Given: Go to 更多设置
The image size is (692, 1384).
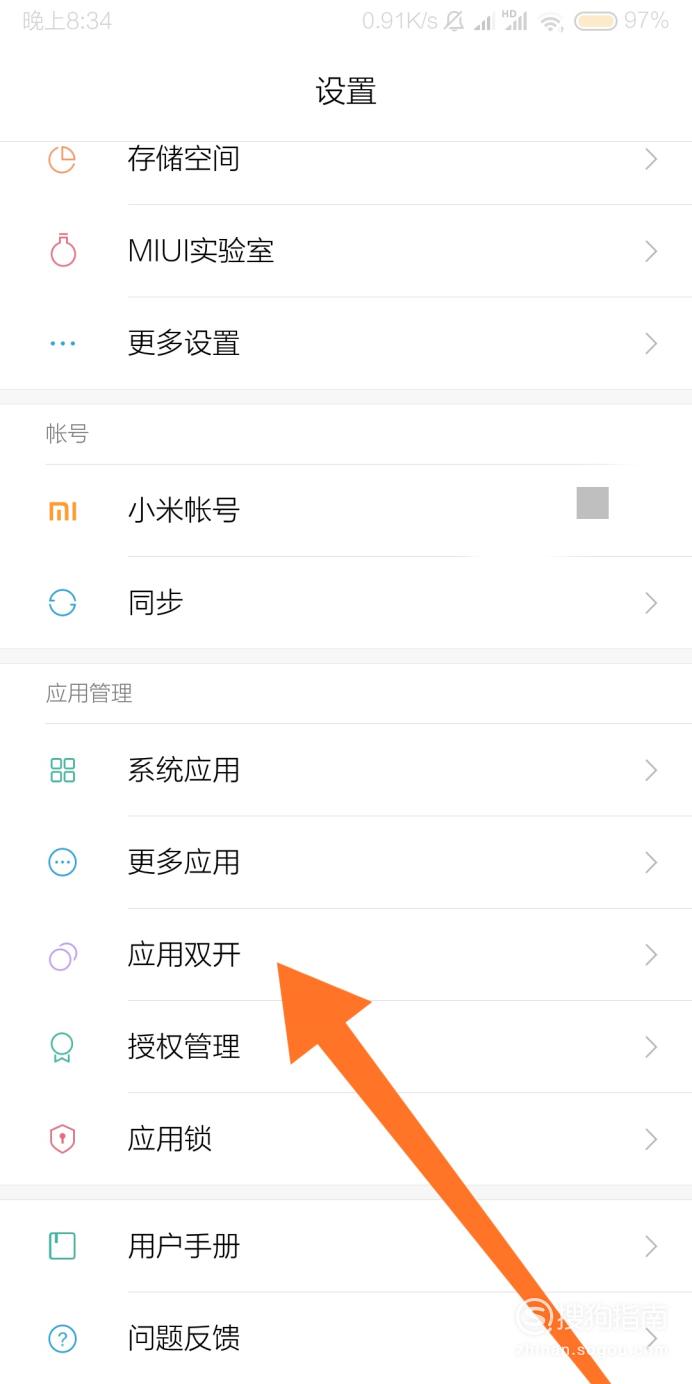Looking at the screenshot, I should click(346, 343).
